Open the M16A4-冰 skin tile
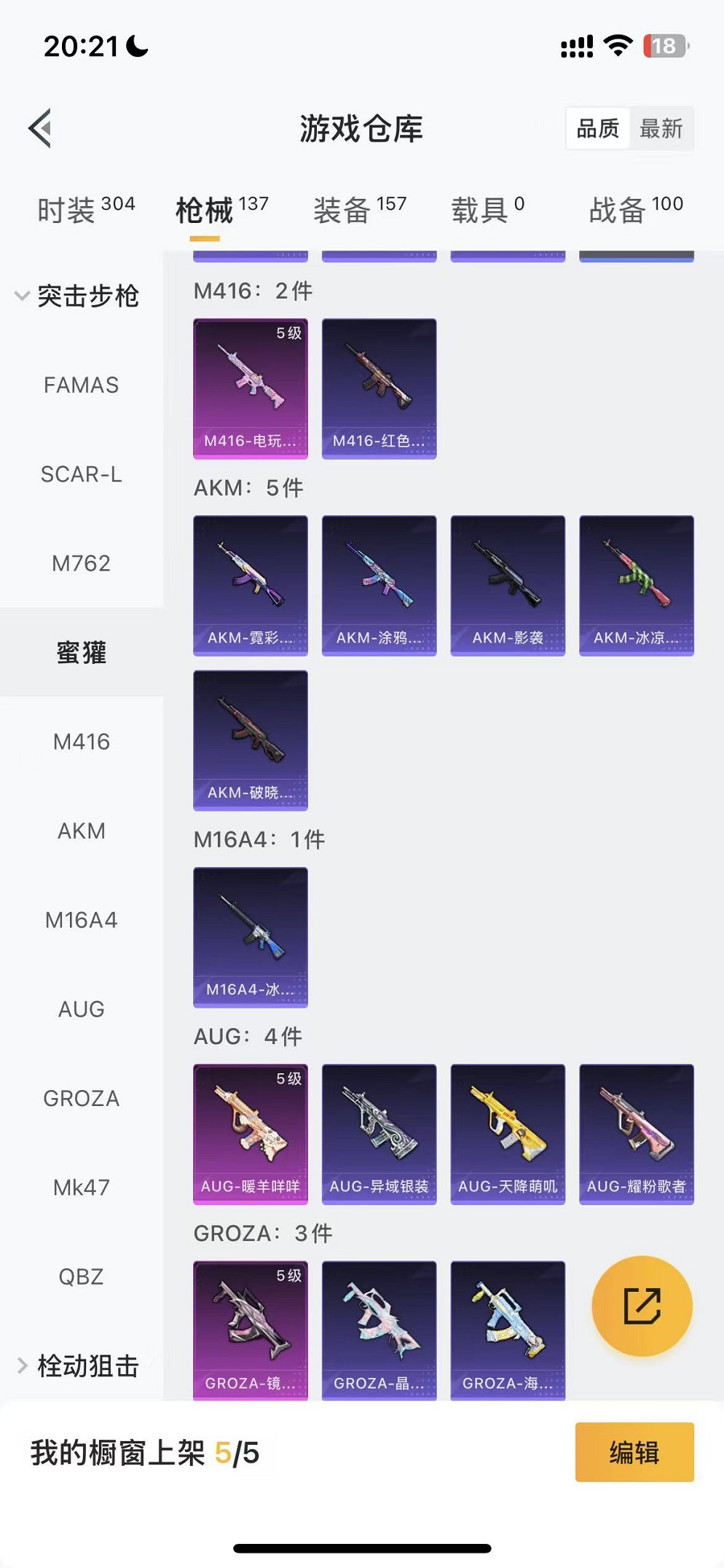Image resolution: width=724 pixels, height=1568 pixels. click(250, 937)
